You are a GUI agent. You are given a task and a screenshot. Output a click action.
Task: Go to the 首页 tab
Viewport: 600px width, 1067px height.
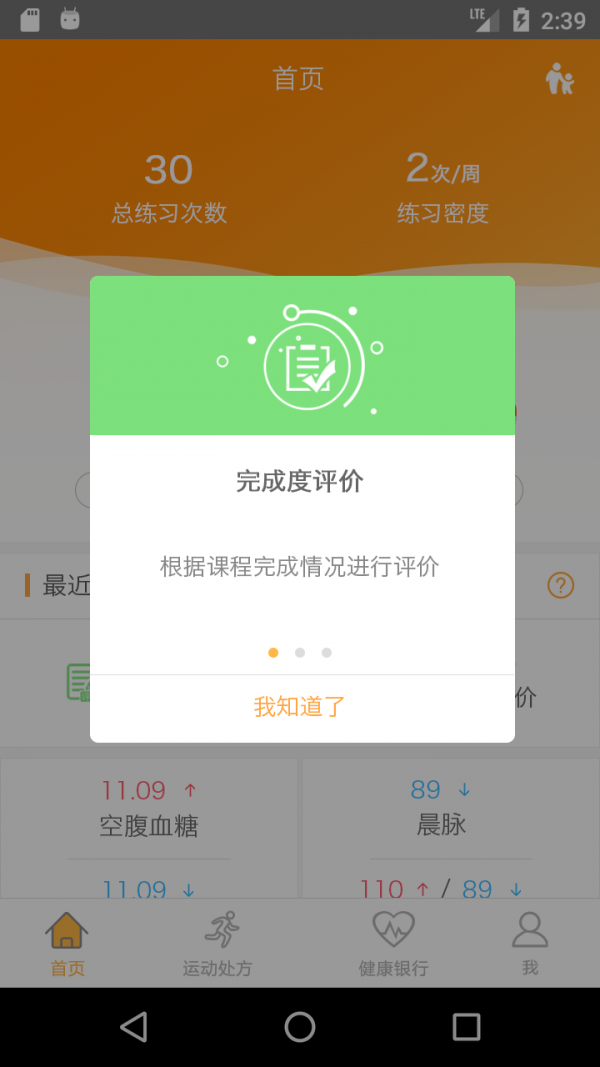point(67,943)
